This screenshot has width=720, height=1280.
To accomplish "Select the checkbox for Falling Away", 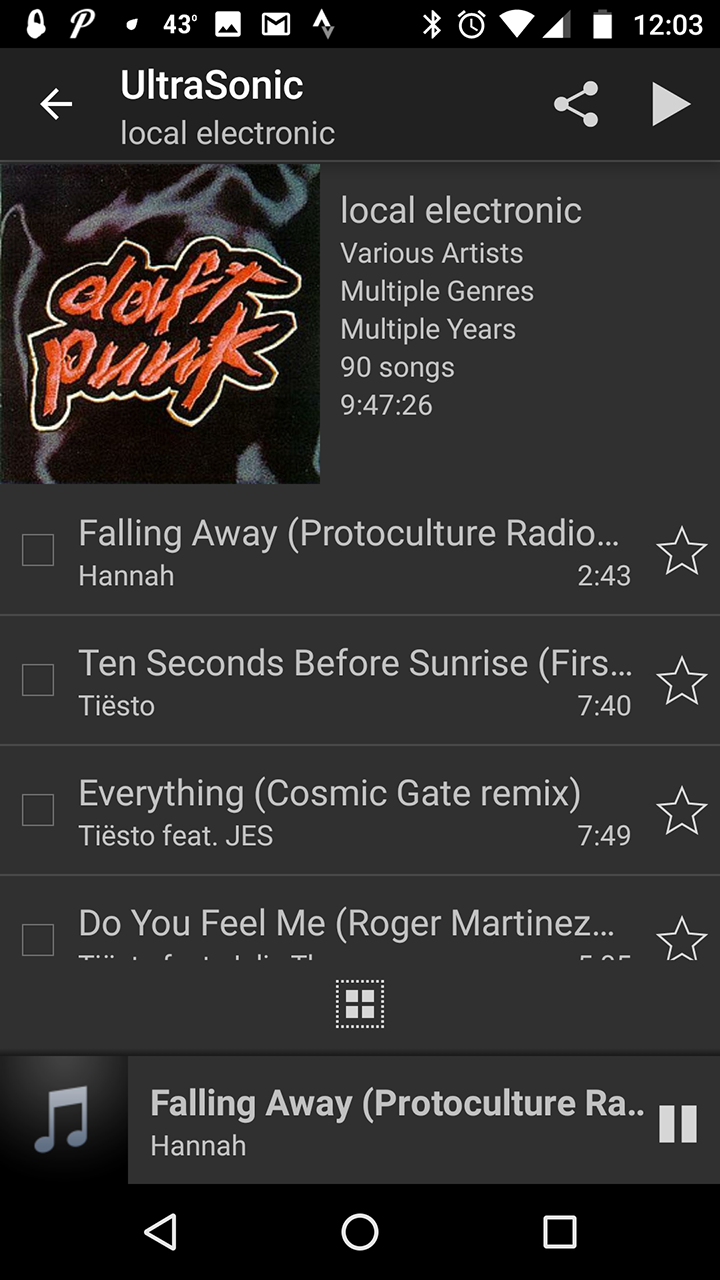I will tap(38, 550).
